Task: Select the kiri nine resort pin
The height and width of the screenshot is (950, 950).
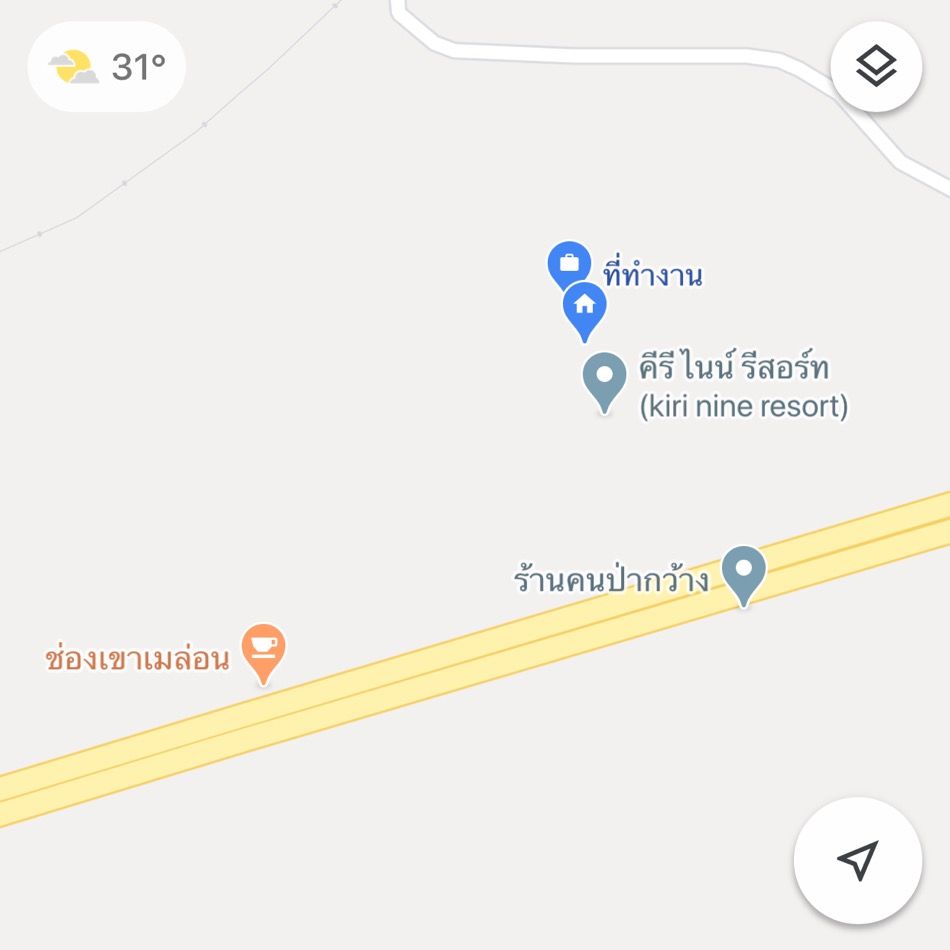Action: [x=604, y=380]
